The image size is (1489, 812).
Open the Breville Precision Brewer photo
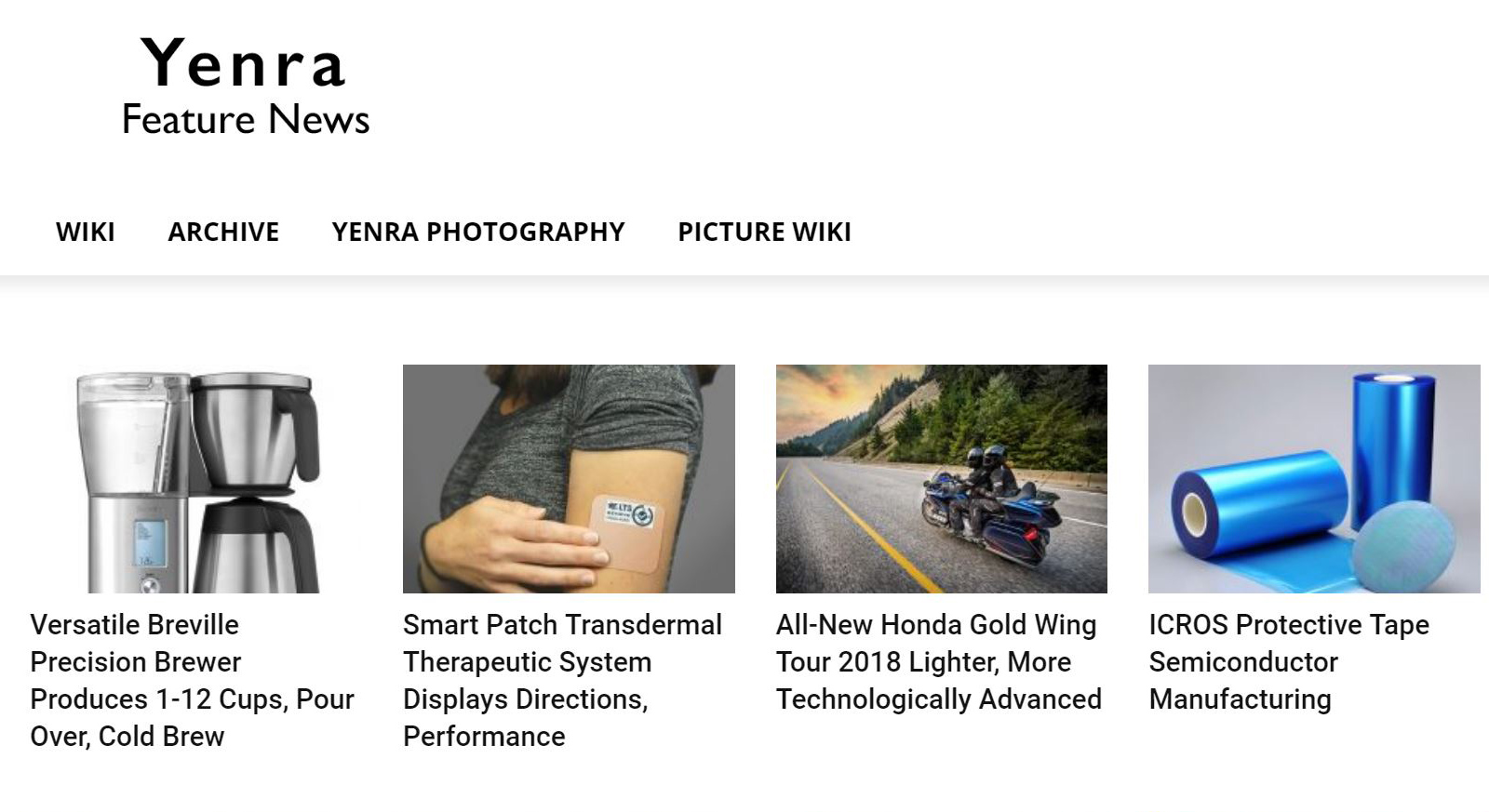coord(196,479)
